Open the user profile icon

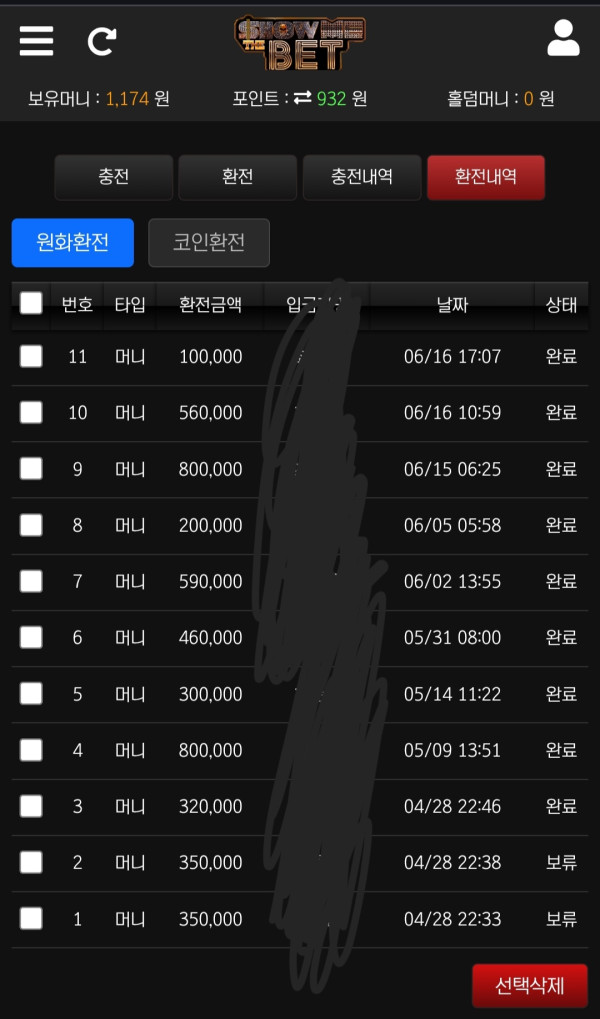563,38
